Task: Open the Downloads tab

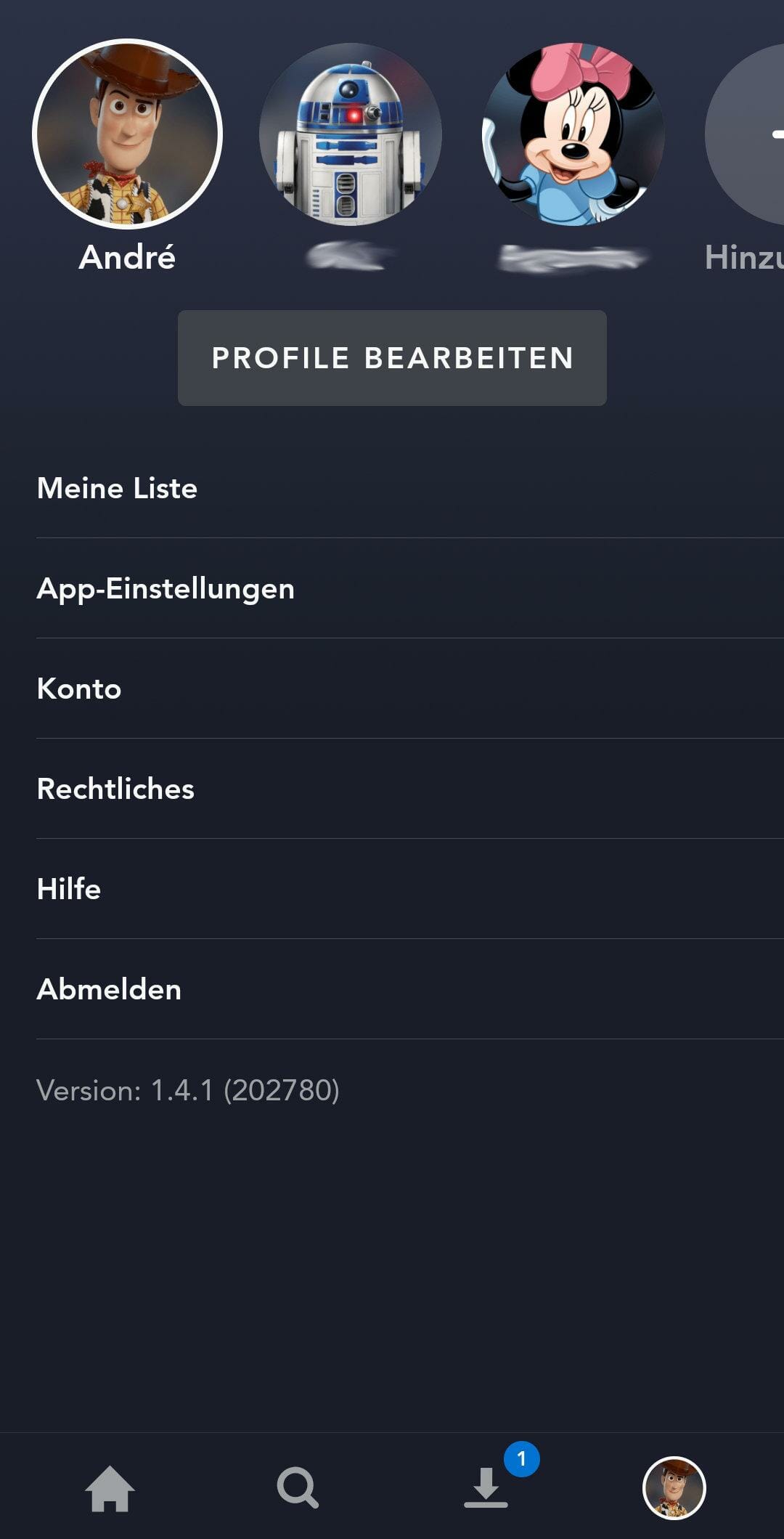Action: pos(486,1487)
